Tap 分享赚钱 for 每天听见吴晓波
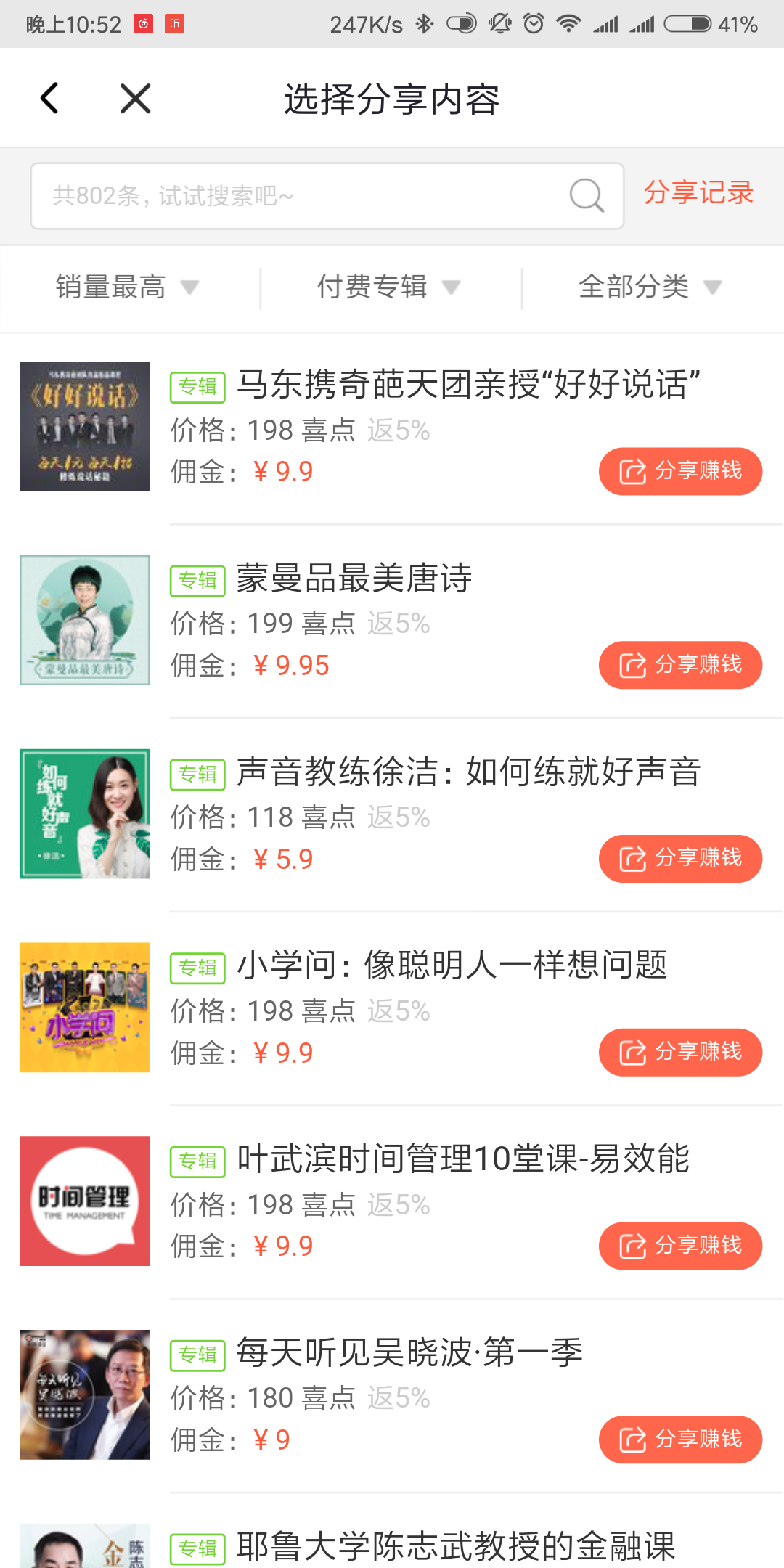784x1568 pixels. 680,1440
